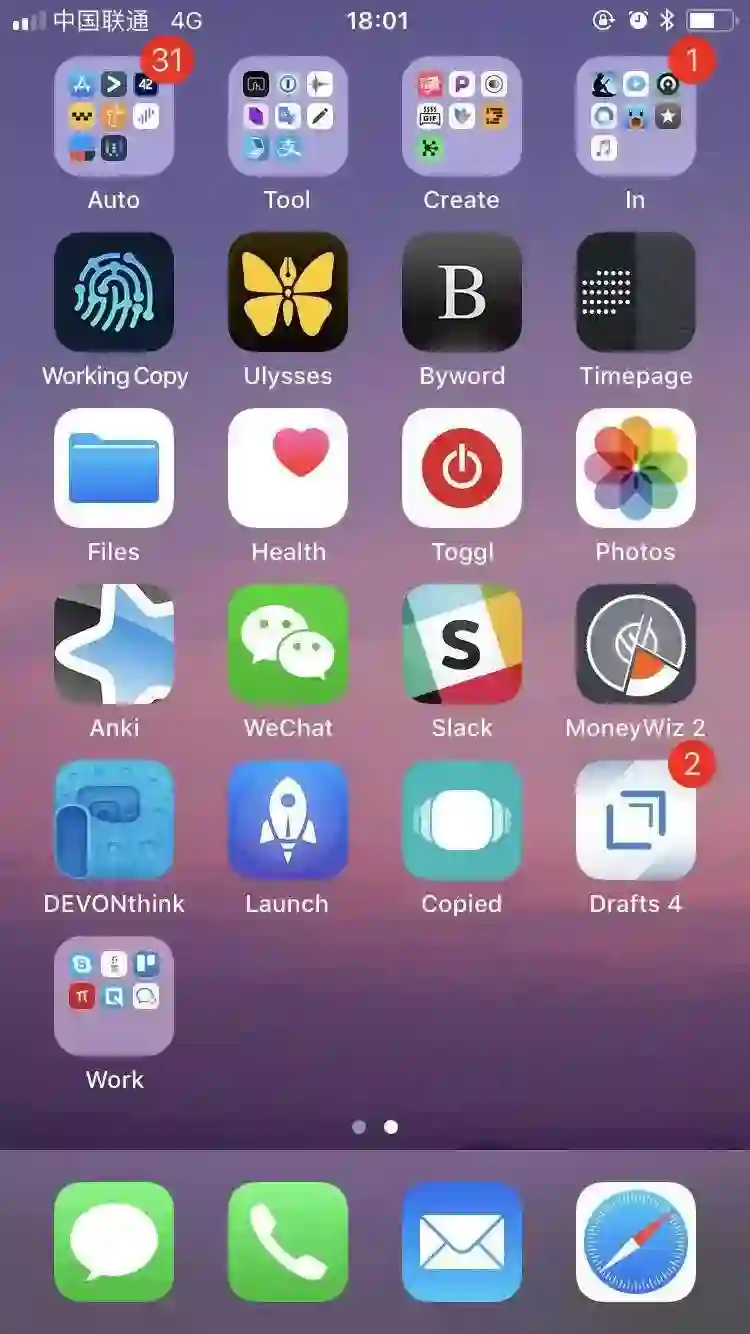Open Drafts 4 with two notifications

[636, 820]
